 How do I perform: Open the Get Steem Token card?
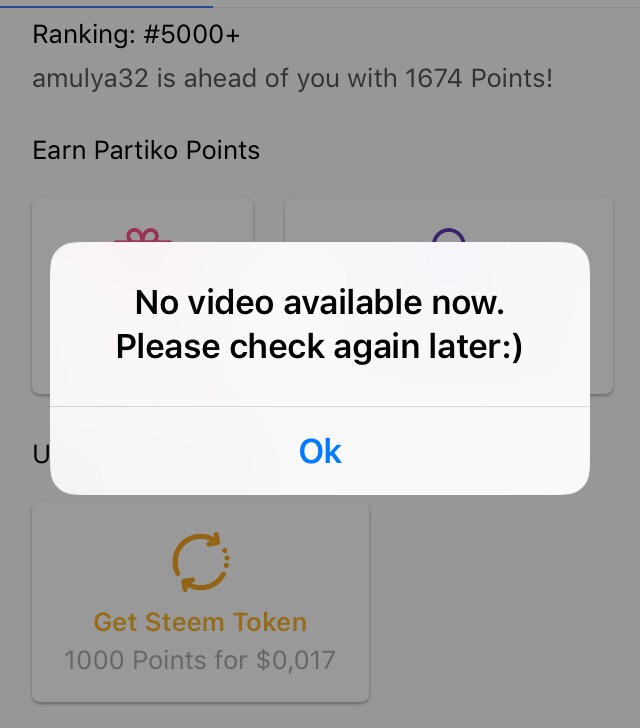coord(200,600)
